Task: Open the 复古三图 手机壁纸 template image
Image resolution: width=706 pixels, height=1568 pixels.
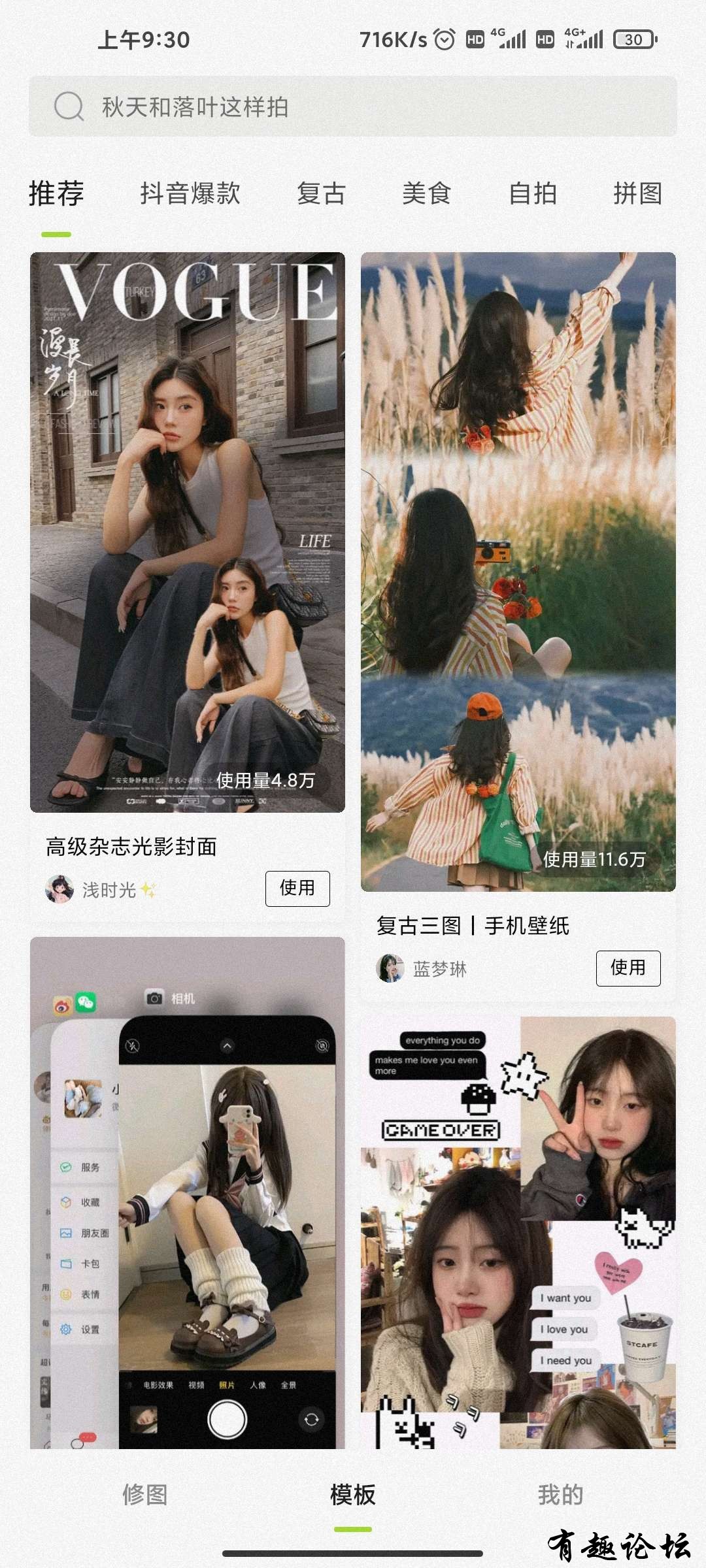Action: click(x=518, y=571)
